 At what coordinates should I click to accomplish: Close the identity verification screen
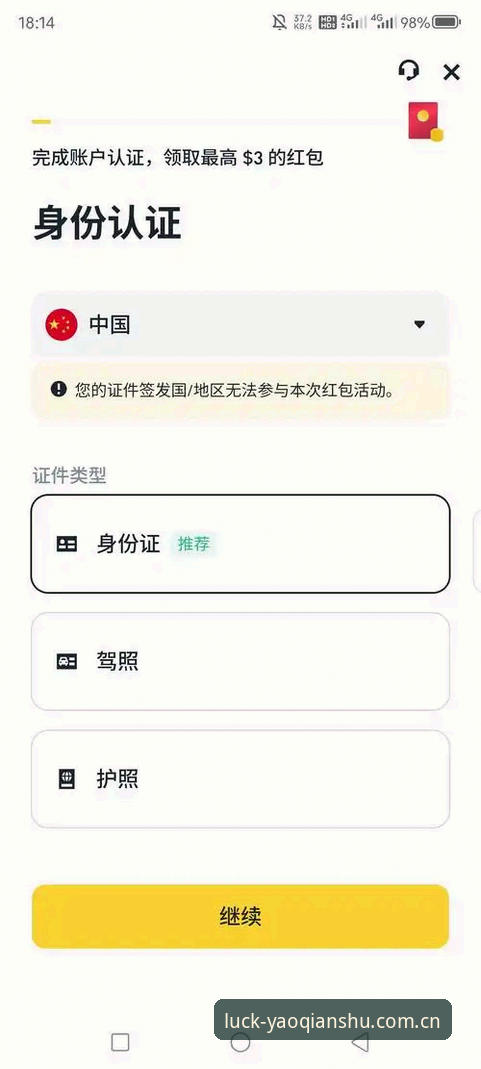pos(451,72)
